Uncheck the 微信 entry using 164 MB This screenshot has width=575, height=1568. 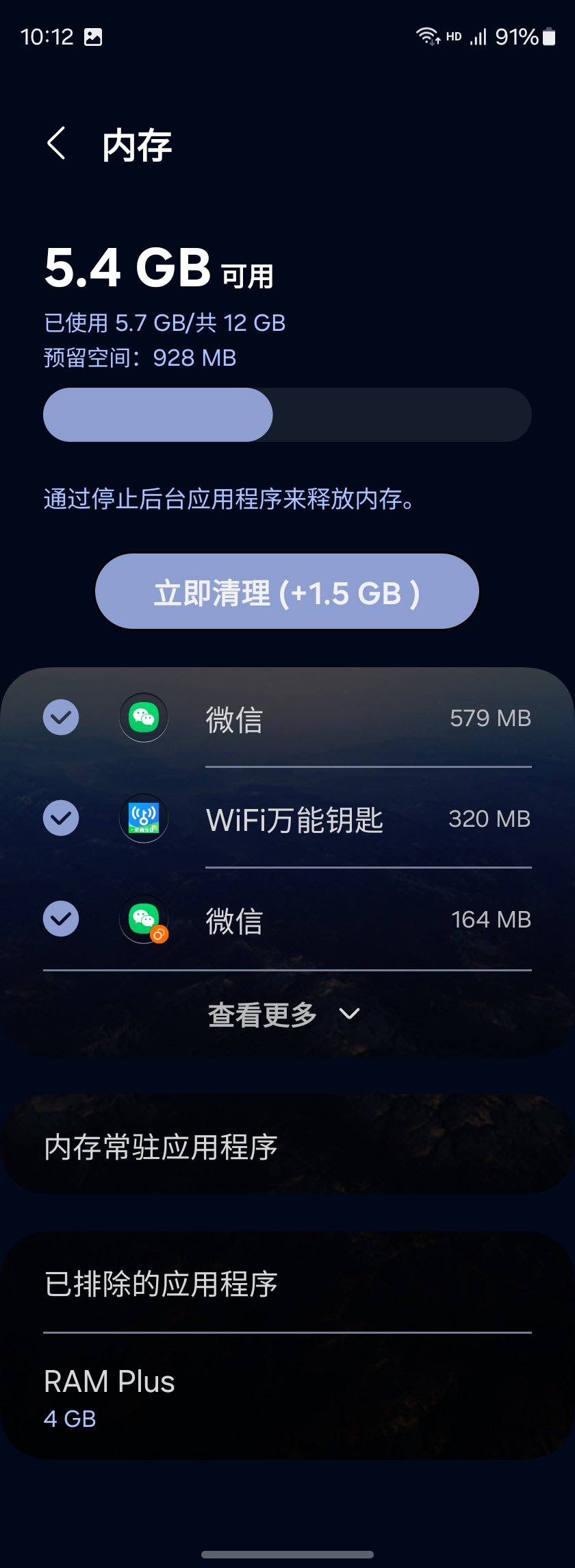61,919
